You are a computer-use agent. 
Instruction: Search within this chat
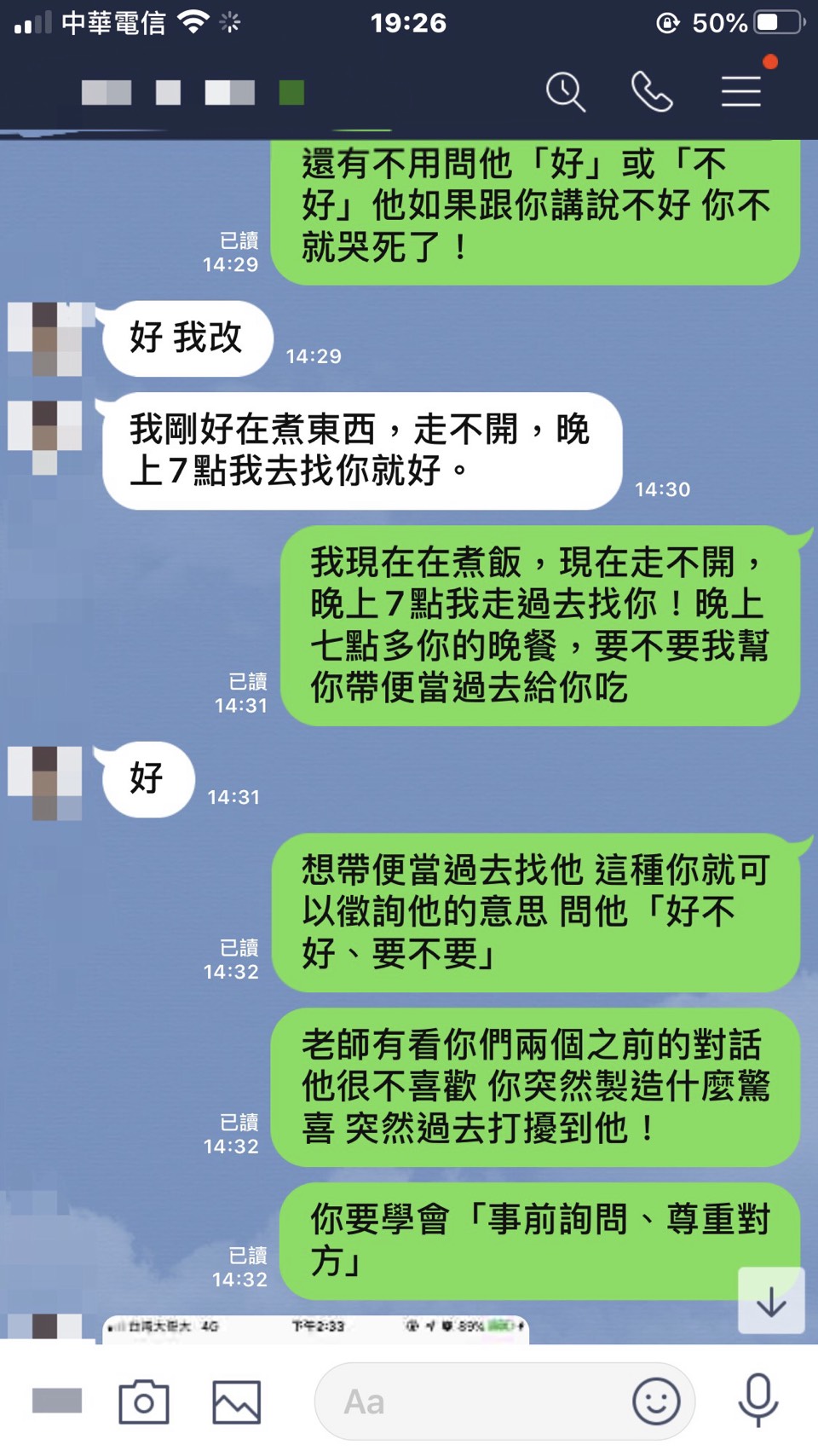click(566, 91)
